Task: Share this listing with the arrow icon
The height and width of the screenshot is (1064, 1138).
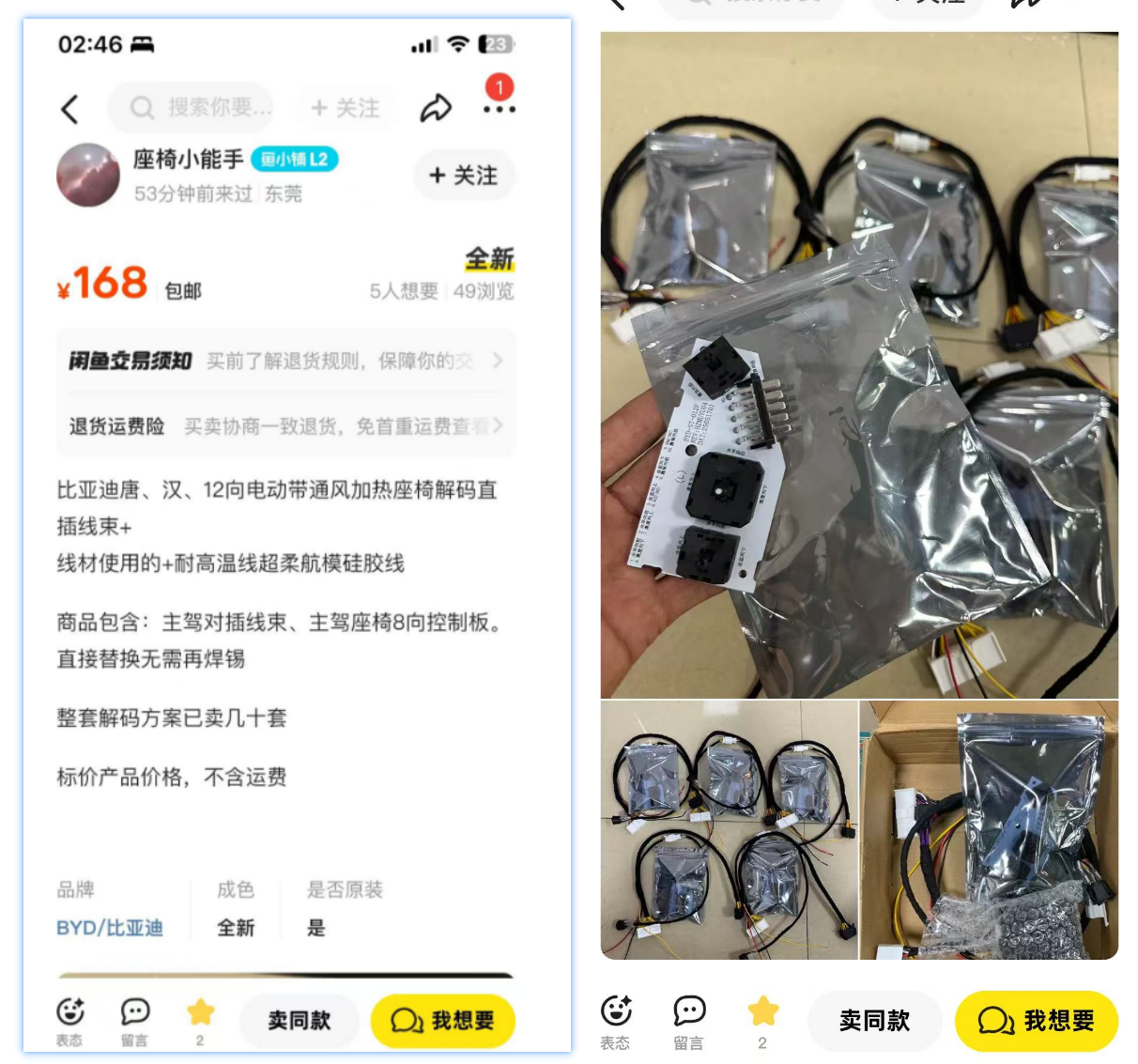Action: [x=435, y=109]
